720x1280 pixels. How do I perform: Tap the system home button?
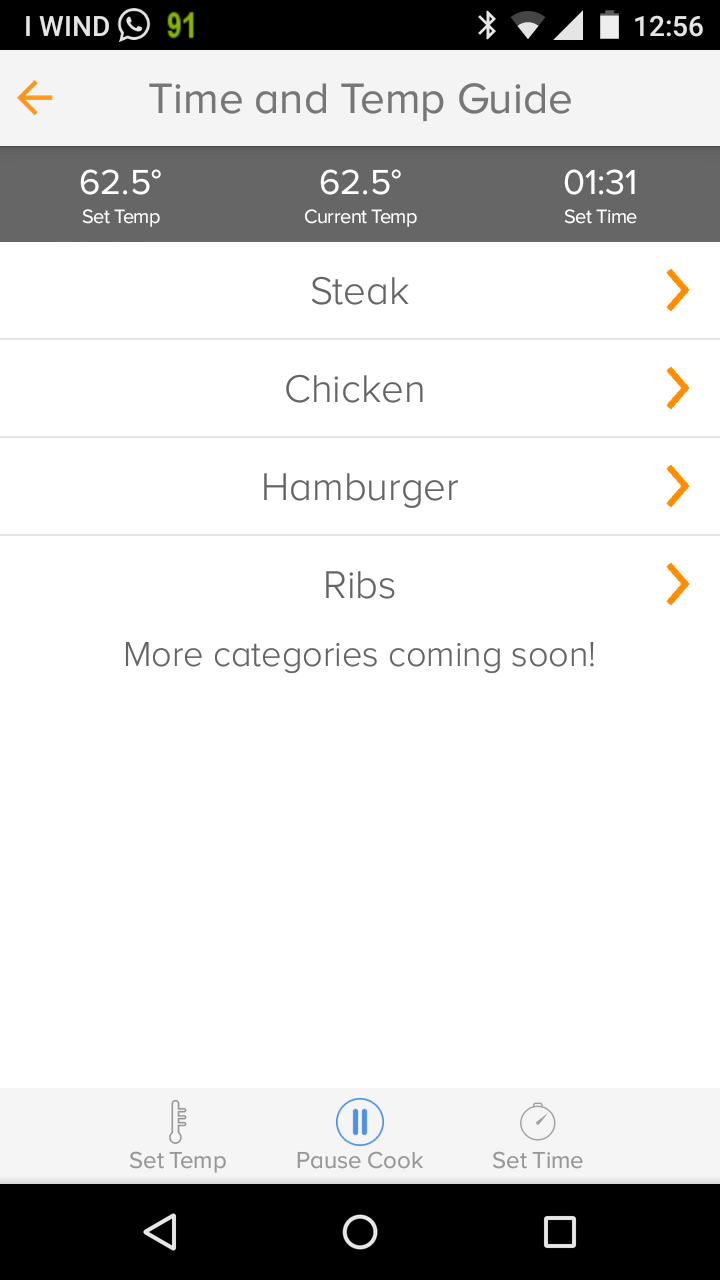click(360, 1232)
